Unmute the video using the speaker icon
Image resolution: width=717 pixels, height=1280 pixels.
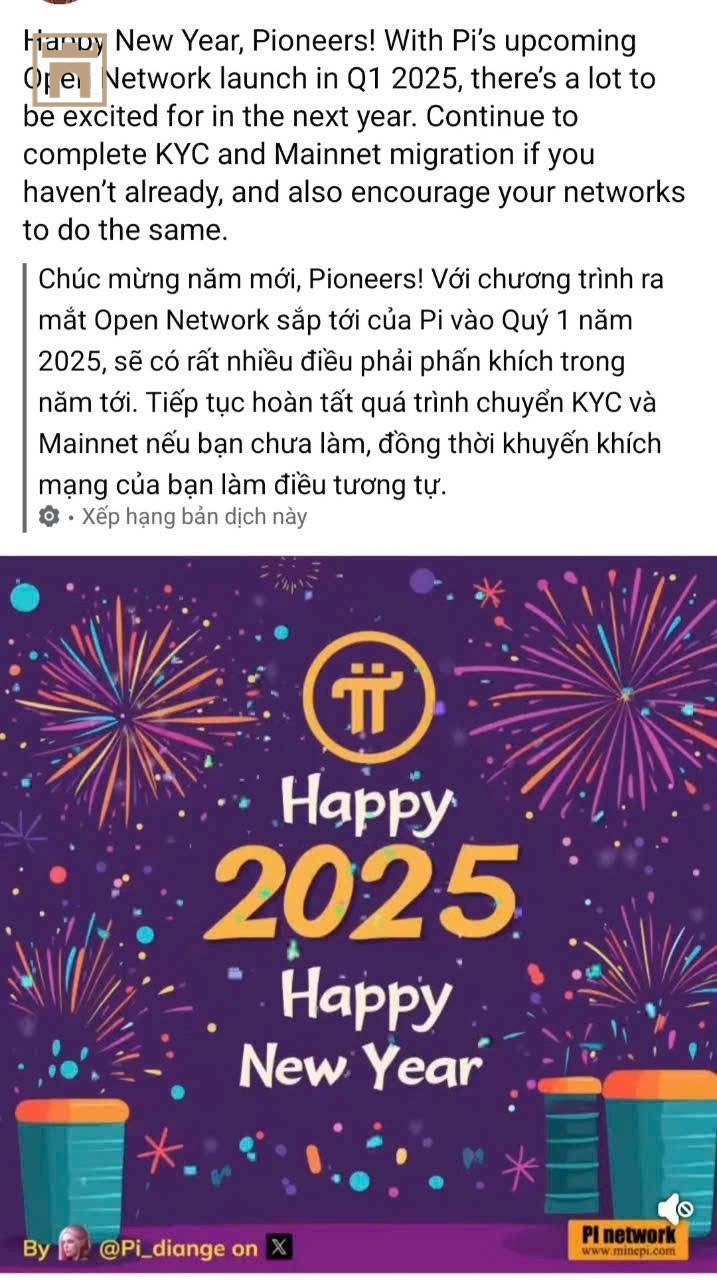tap(674, 1209)
